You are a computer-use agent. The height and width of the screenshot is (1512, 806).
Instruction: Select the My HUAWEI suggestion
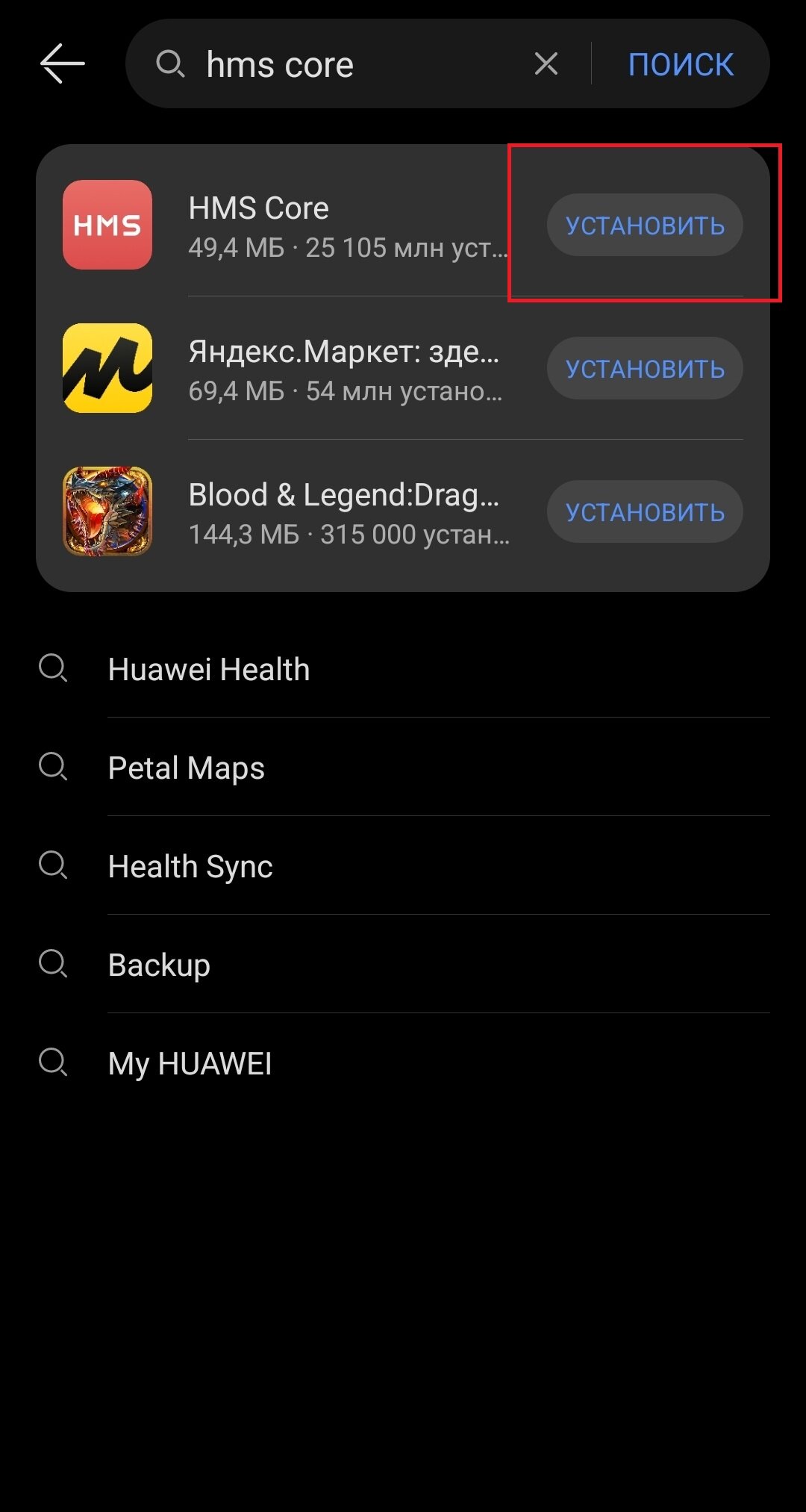pyautogui.click(x=403, y=1063)
